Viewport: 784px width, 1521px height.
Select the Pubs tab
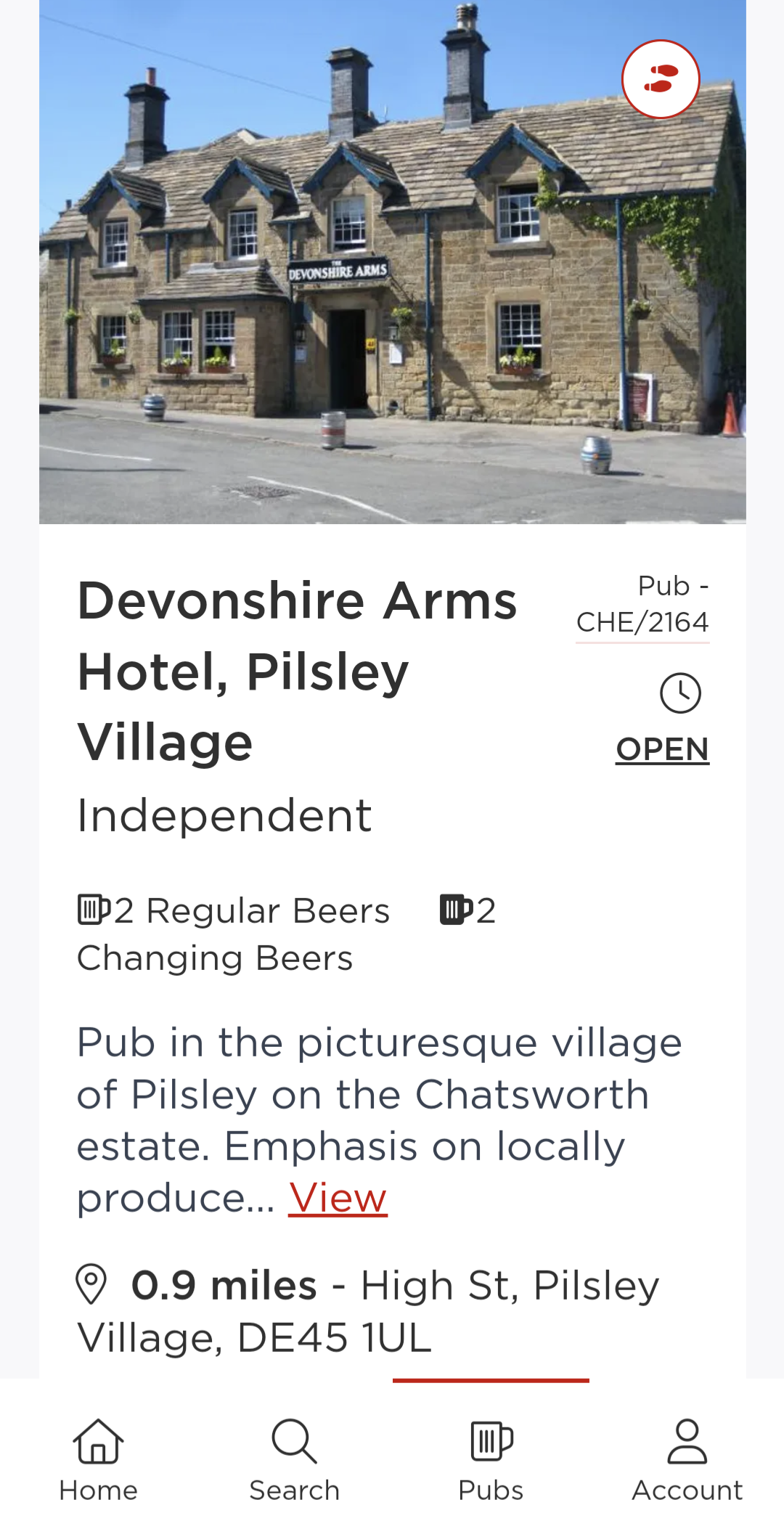pos(491,1459)
